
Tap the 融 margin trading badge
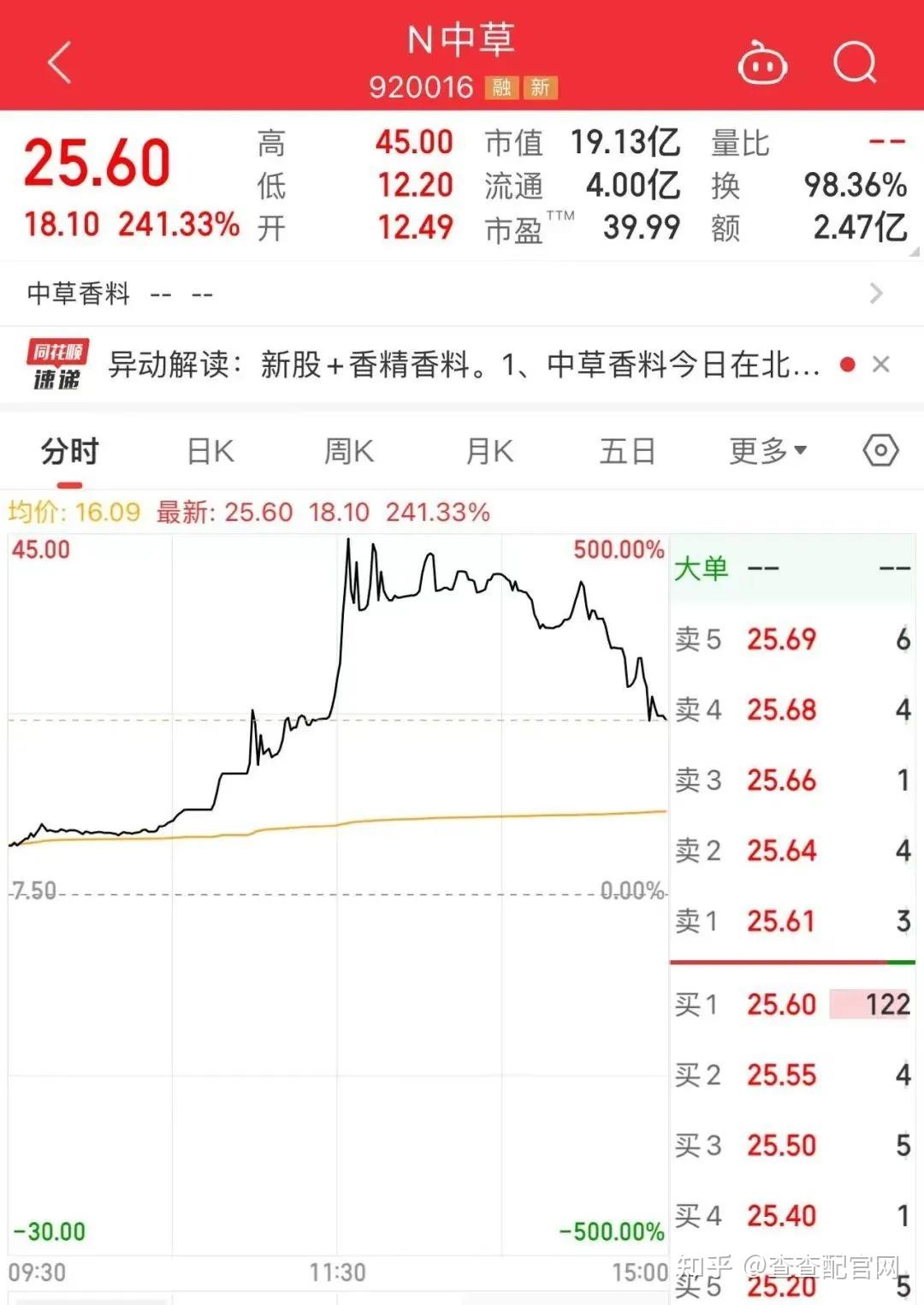(x=501, y=88)
